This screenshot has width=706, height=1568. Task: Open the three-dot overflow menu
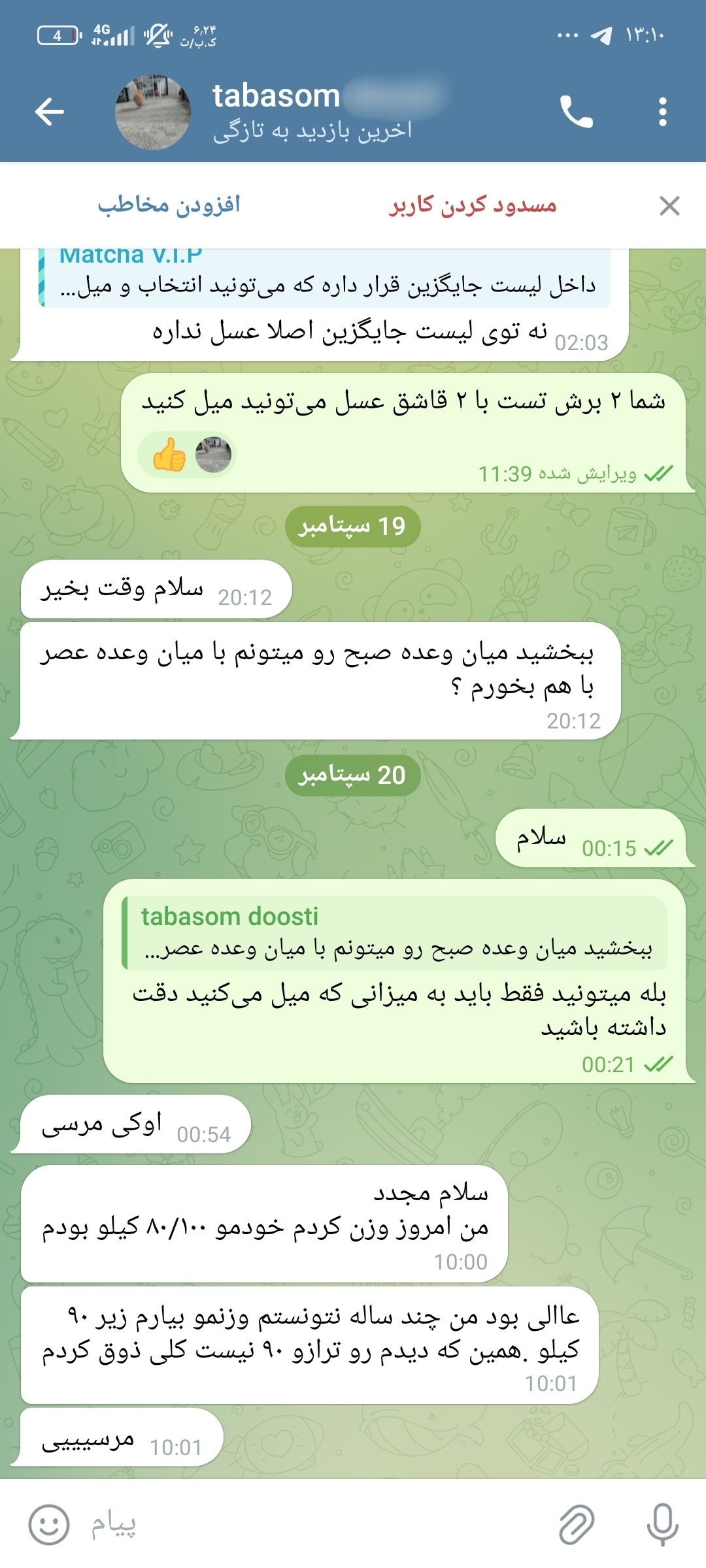(x=663, y=112)
